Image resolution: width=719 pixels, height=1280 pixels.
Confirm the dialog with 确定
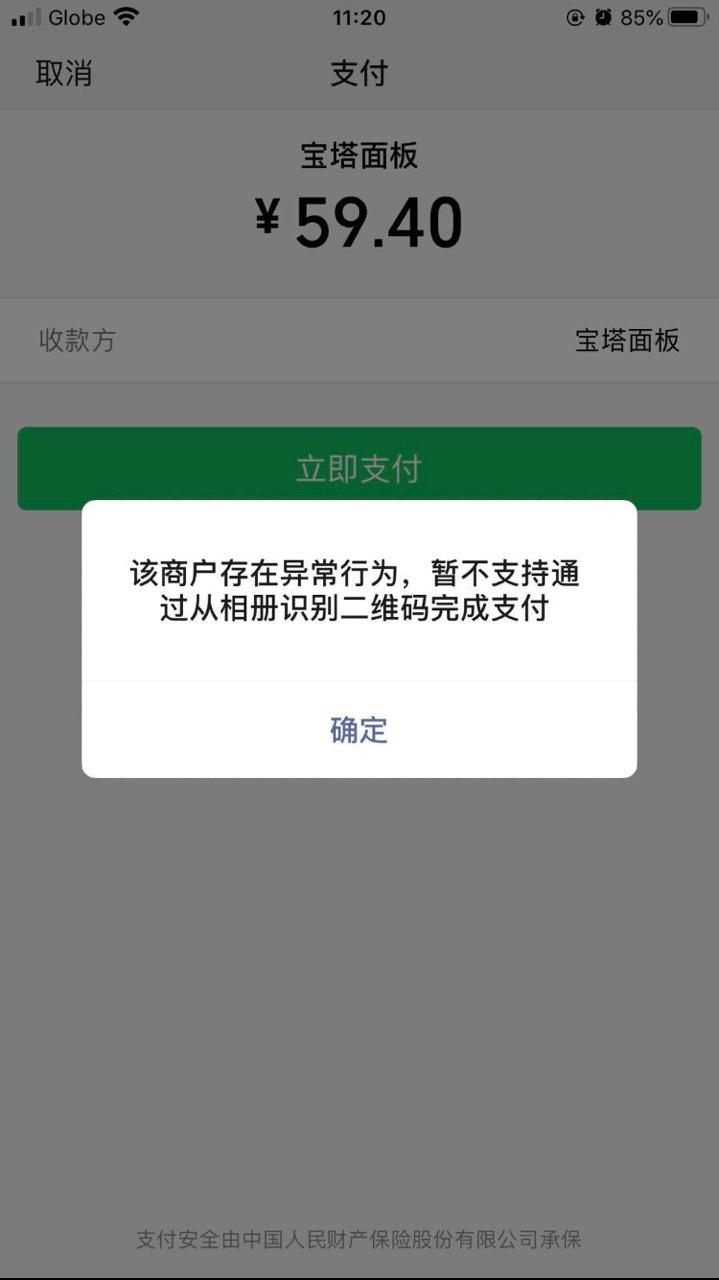coord(359,730)
